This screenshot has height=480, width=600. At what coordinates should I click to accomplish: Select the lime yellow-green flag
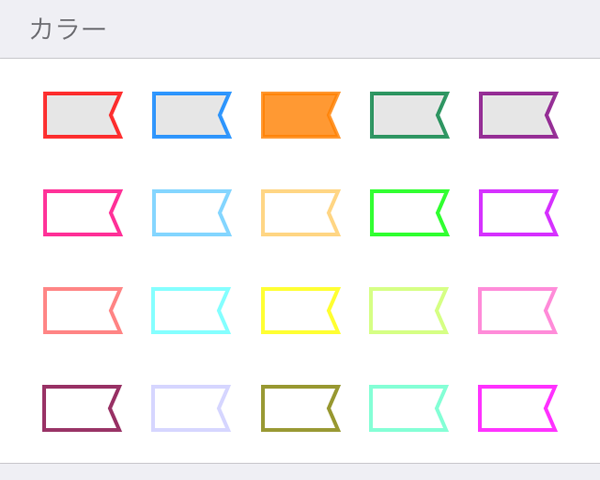(409, 310)
